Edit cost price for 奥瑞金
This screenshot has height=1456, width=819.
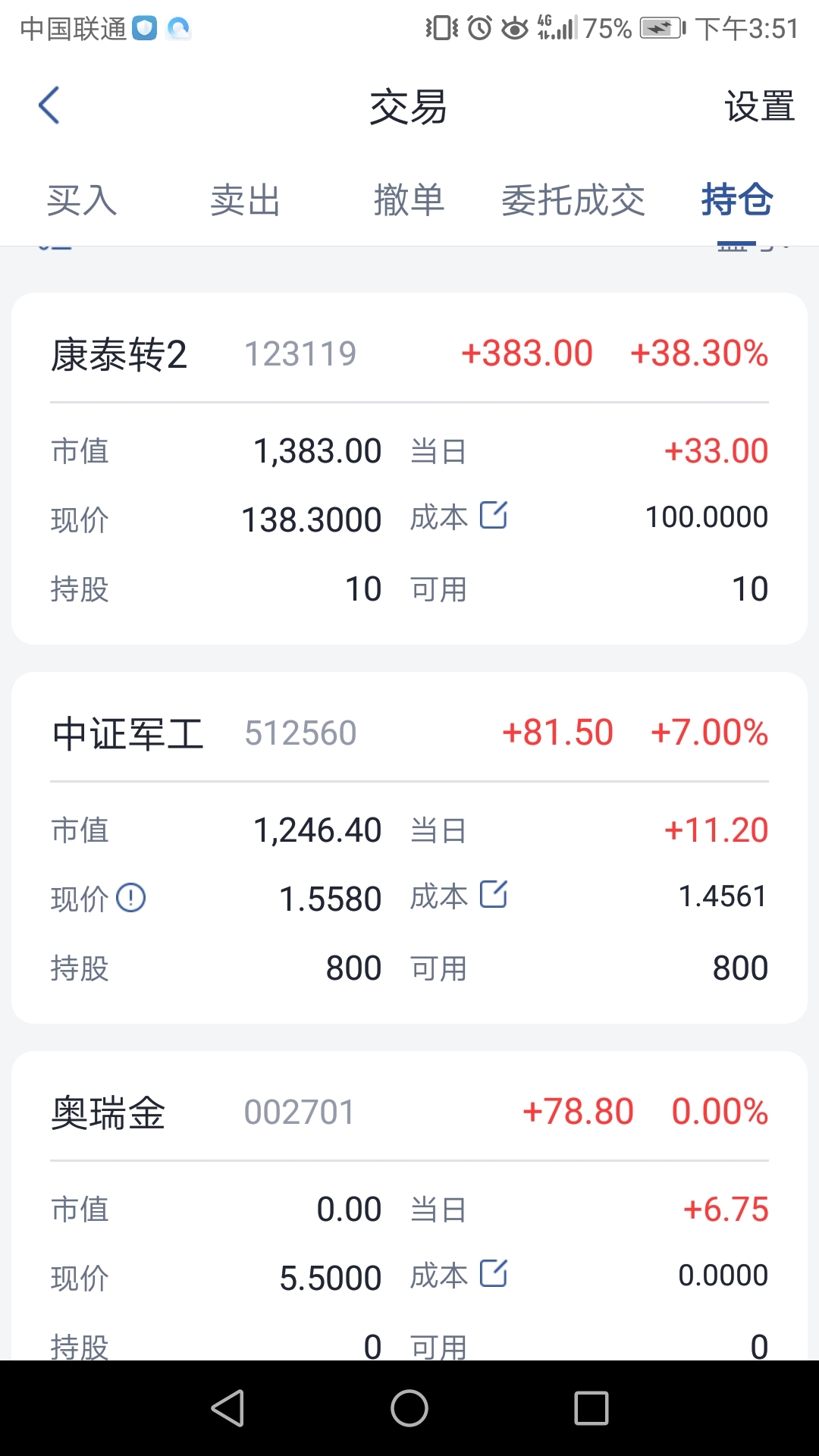click(x=494, y=1274)
